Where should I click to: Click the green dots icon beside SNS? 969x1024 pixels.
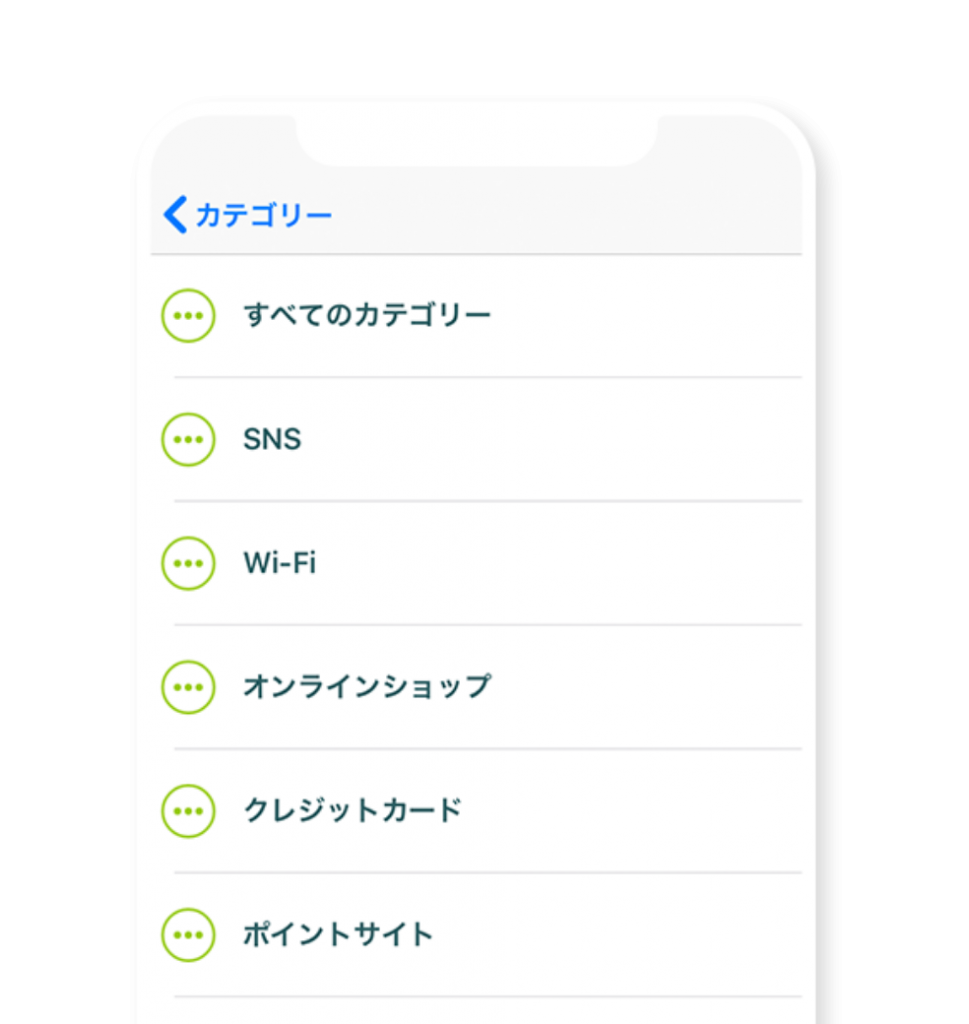click(188, 438)
